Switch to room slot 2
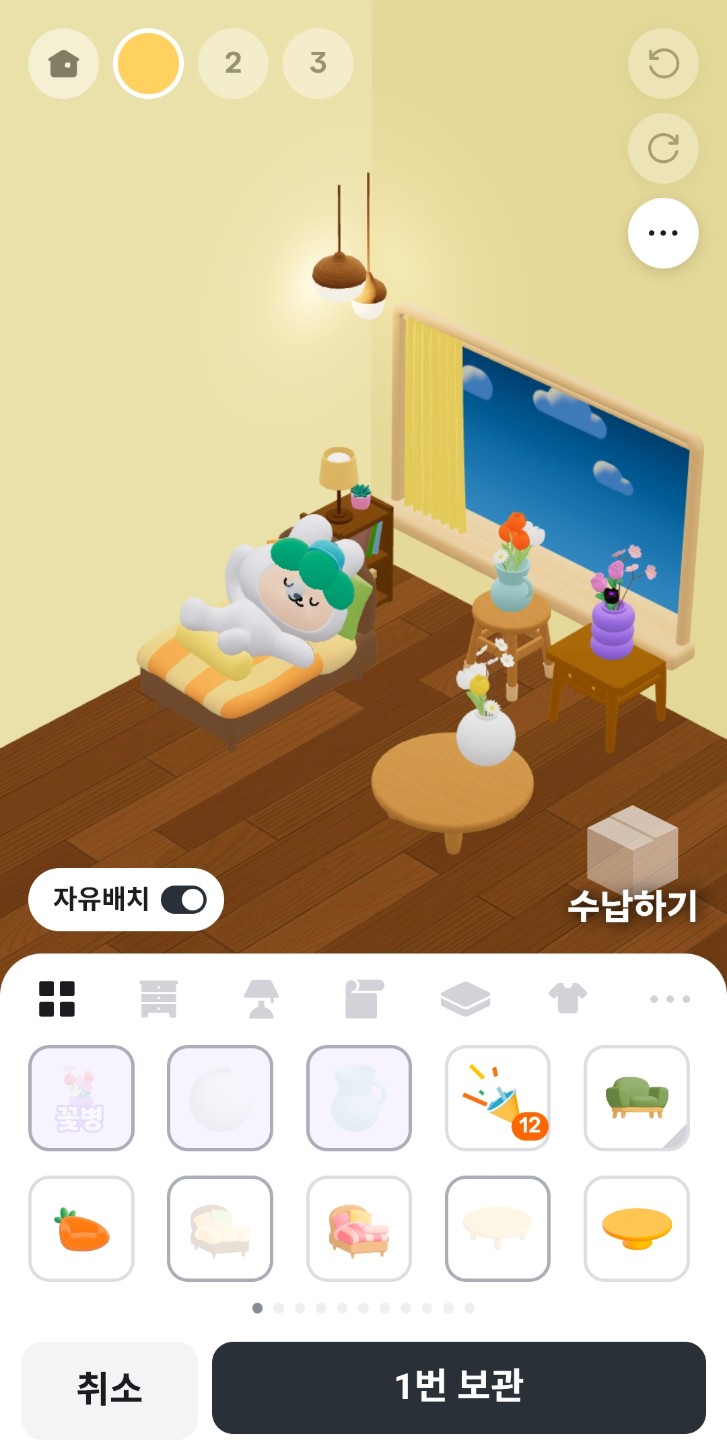Viewport: 727px width, 1440px height. tap(233, 64)
